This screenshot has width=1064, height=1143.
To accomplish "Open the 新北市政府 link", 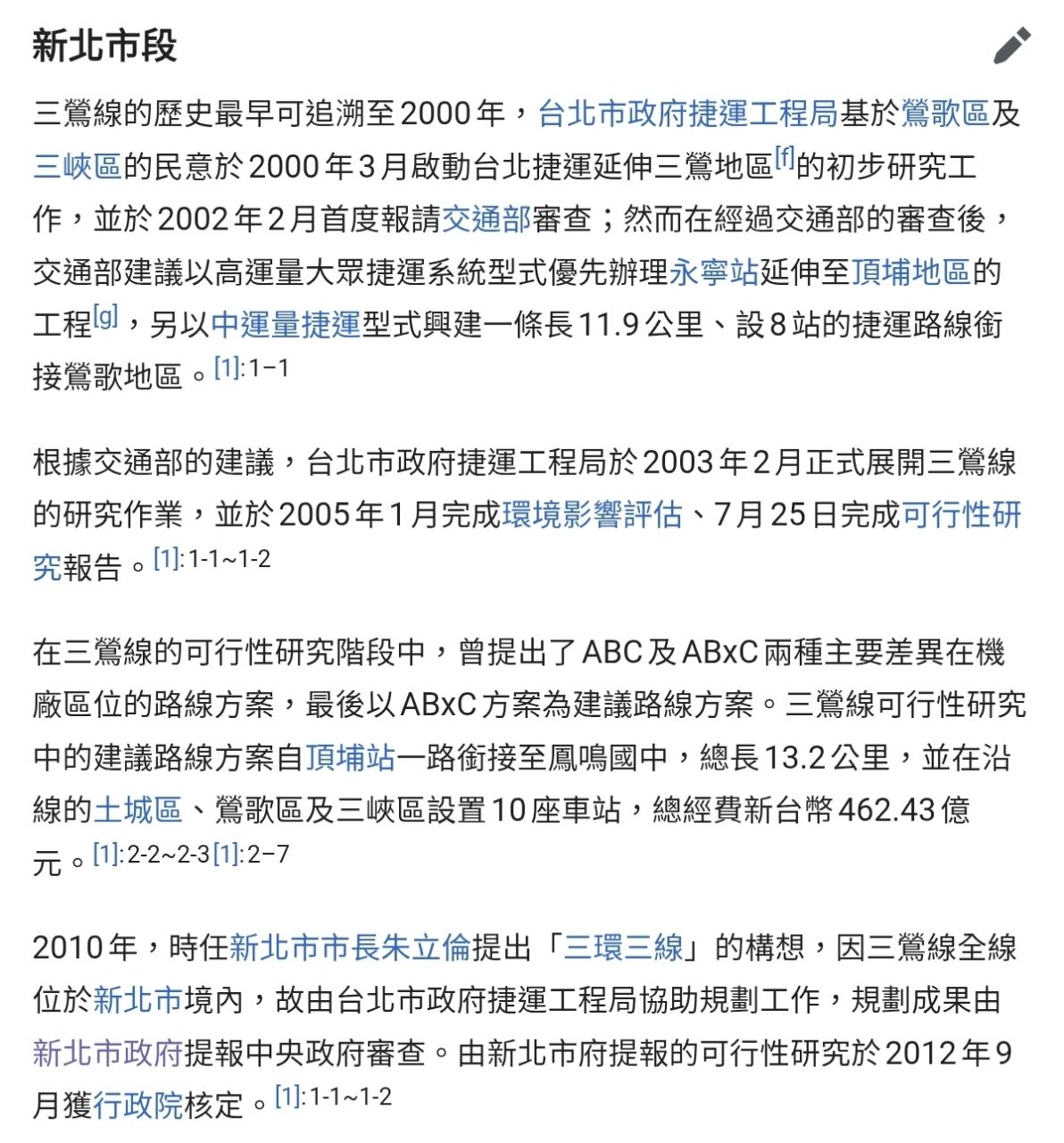I will click(x=108, y=1054).
